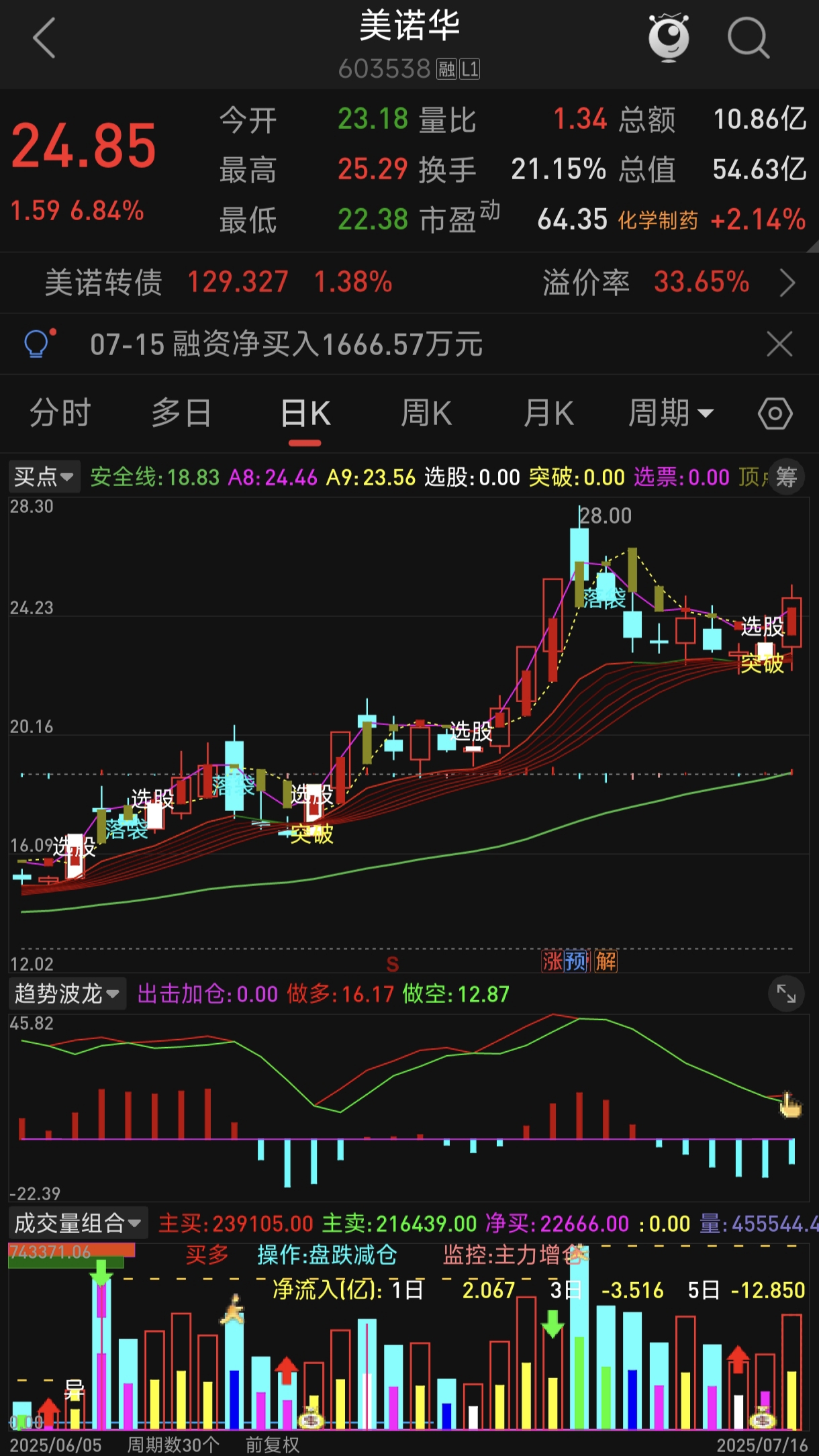Open the search magnifier icon
The height and width of the screenshot is (1456, 819).
click(749, 38)
